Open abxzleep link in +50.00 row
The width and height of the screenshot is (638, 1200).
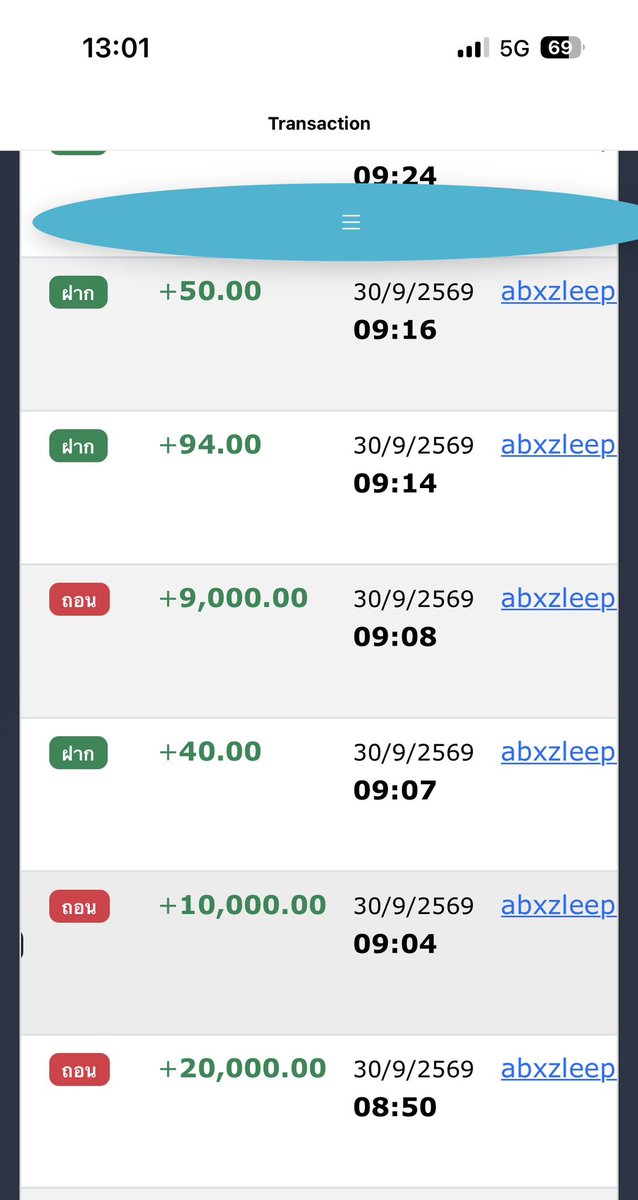pos(558,292)
